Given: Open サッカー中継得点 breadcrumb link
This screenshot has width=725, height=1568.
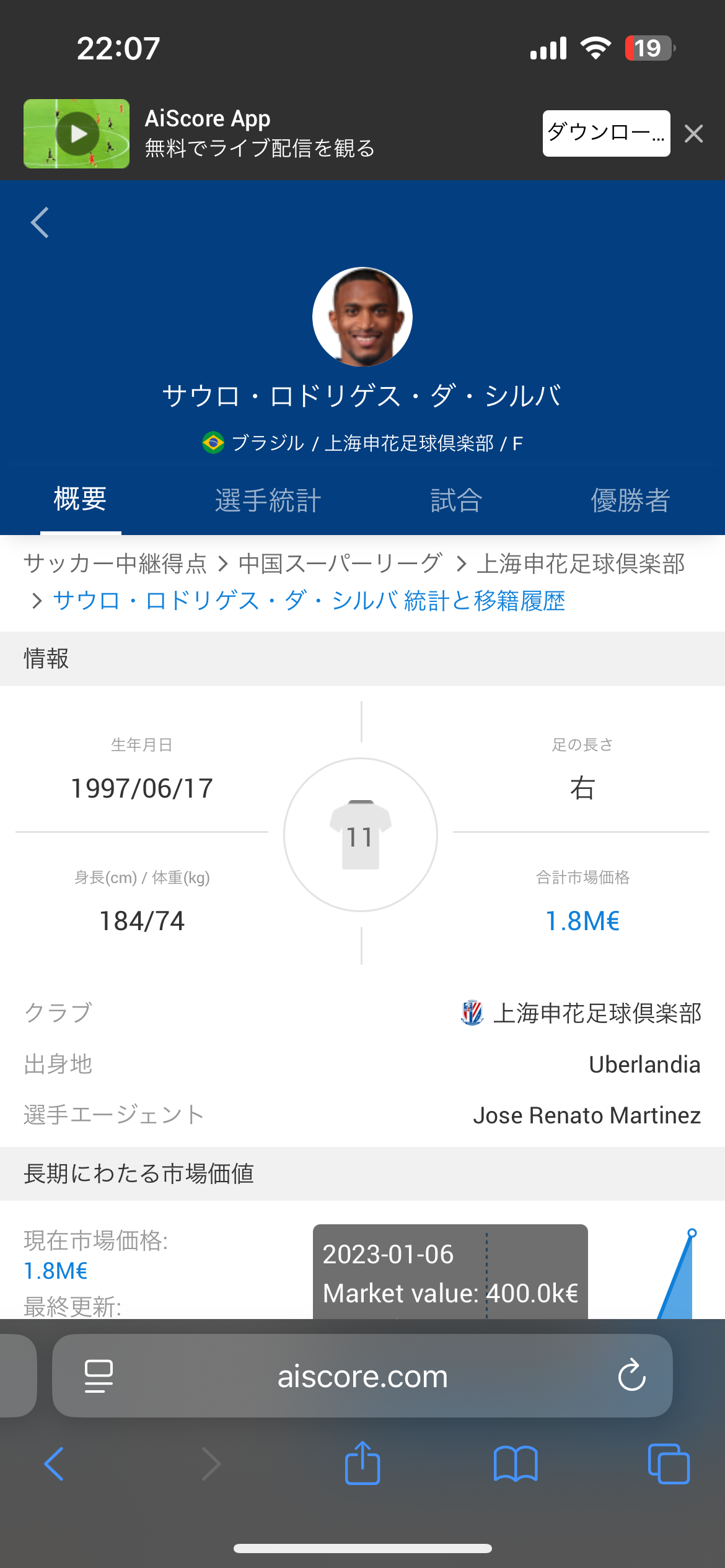Looking at the screenshot, I should [x=115, y=564].
